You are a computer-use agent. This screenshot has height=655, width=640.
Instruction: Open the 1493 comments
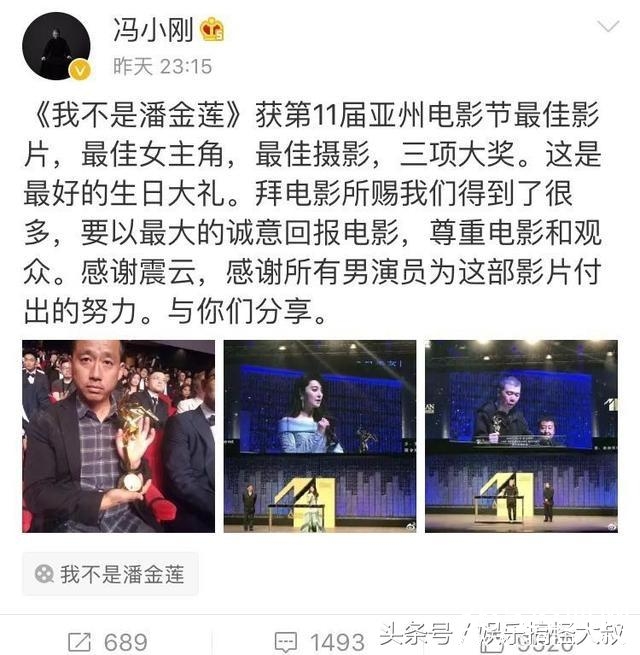322,640
